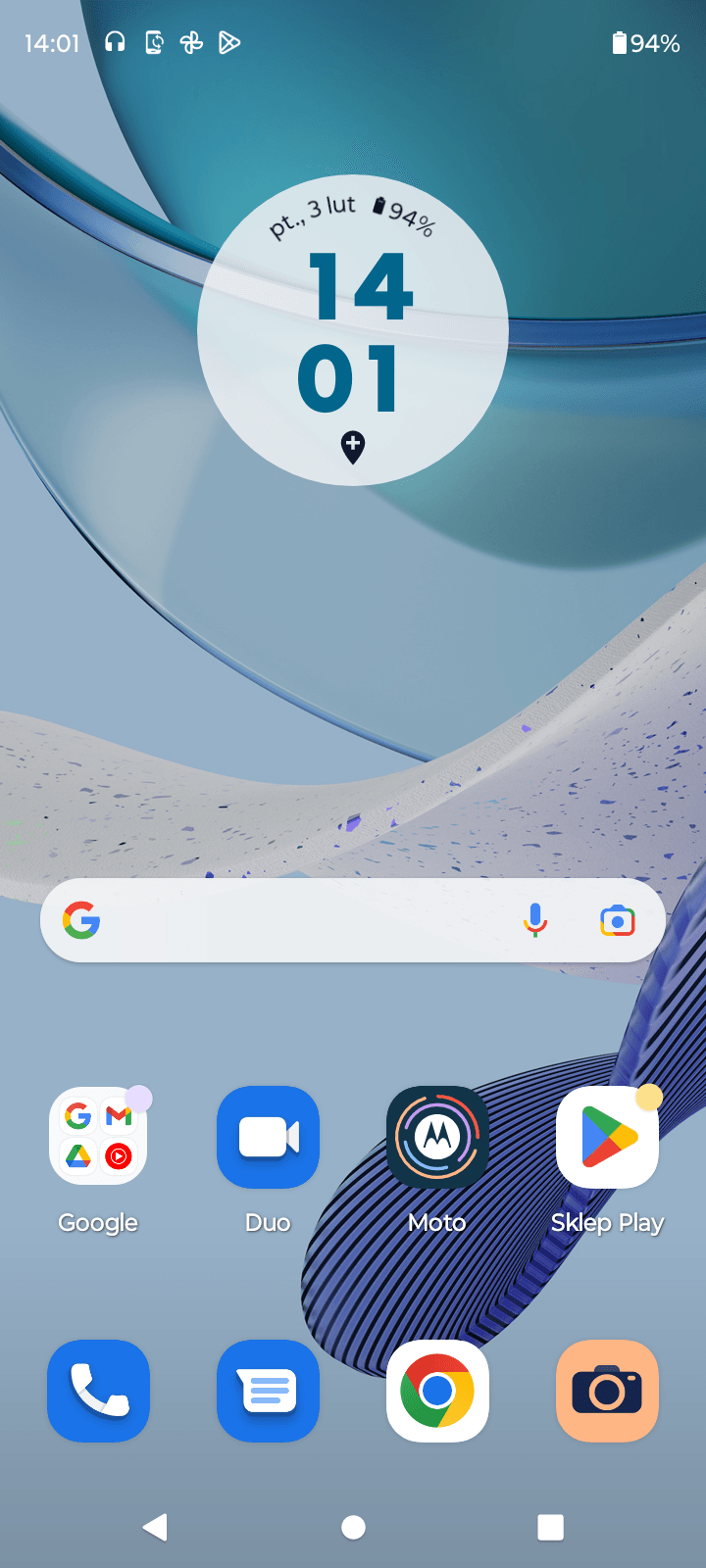This screenshot has width=706, height=1568.
Task: Tap the system back button
Action: pos(155,1527)
